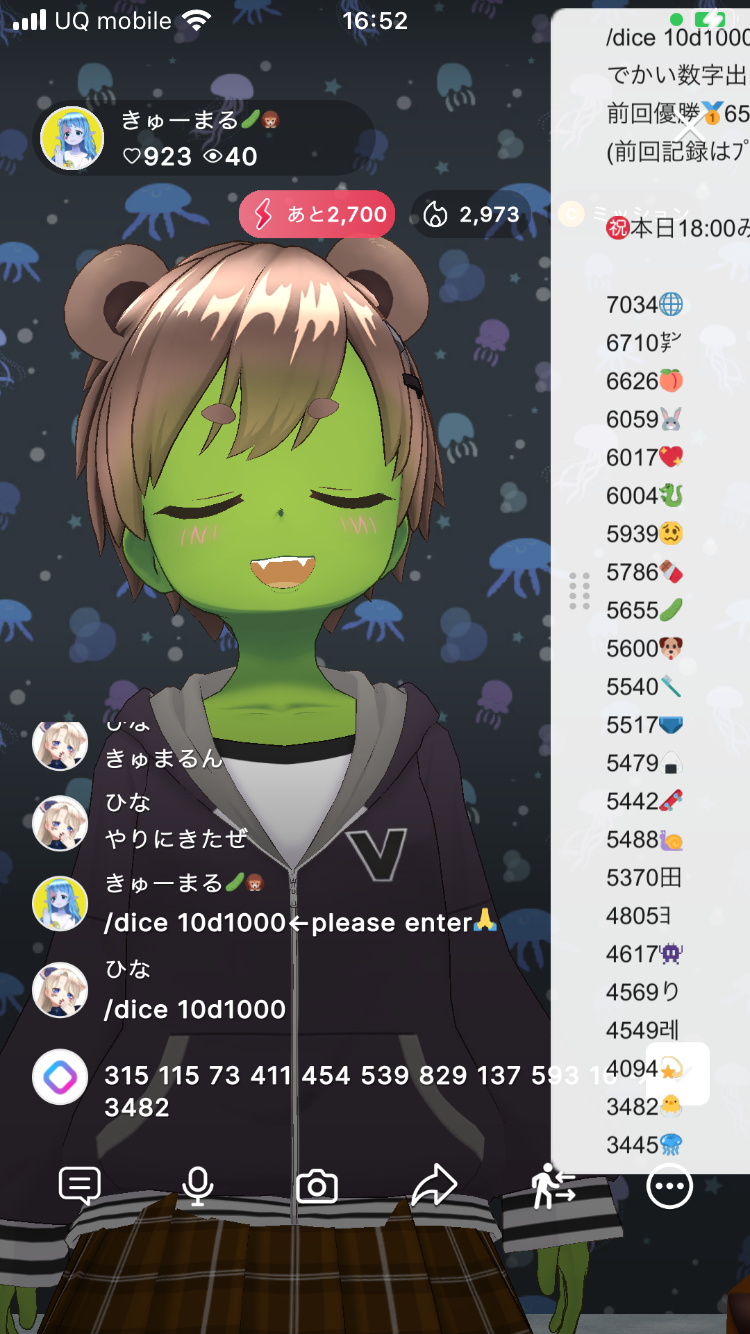This screenshot has height=1334, width=750.
Task: Tap the avatar pose switch icon
Action: 553,1186
